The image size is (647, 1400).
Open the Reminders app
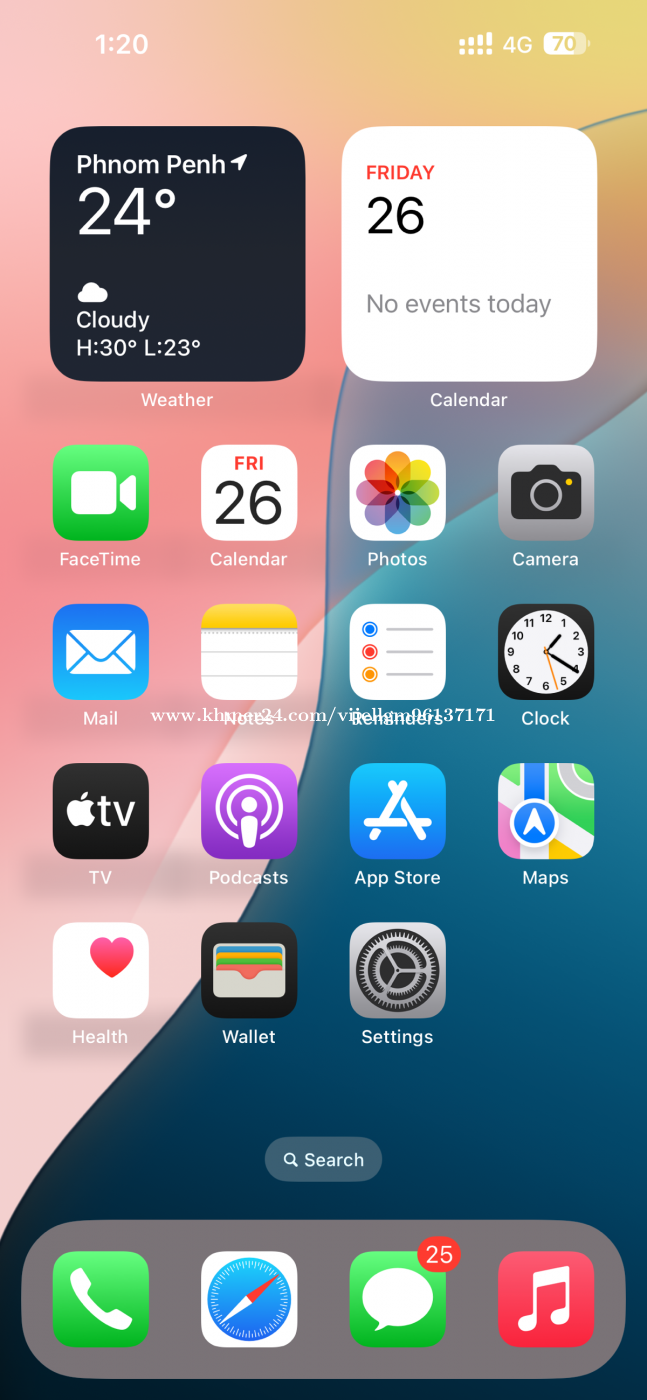pos(397,652)
